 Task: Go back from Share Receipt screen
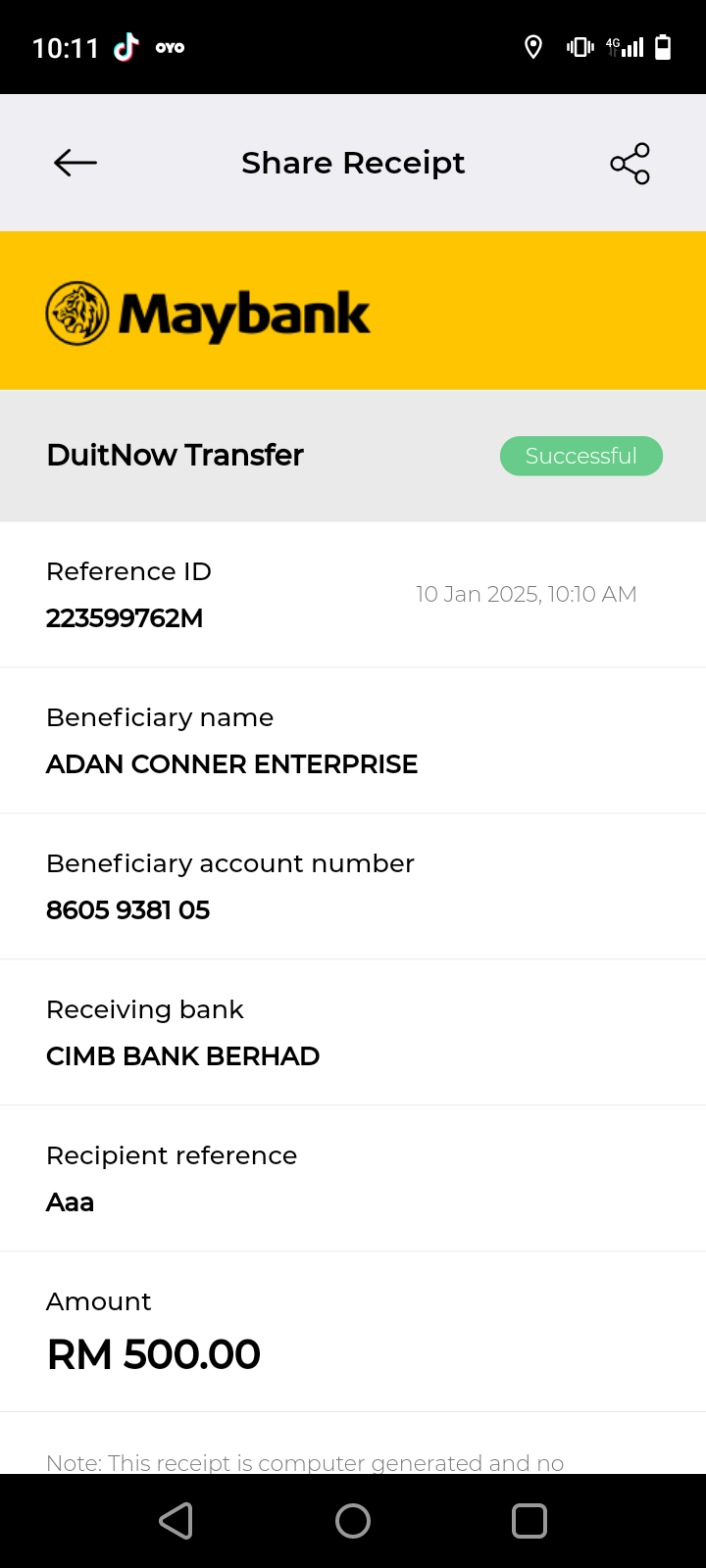click(x=76, y=163)
